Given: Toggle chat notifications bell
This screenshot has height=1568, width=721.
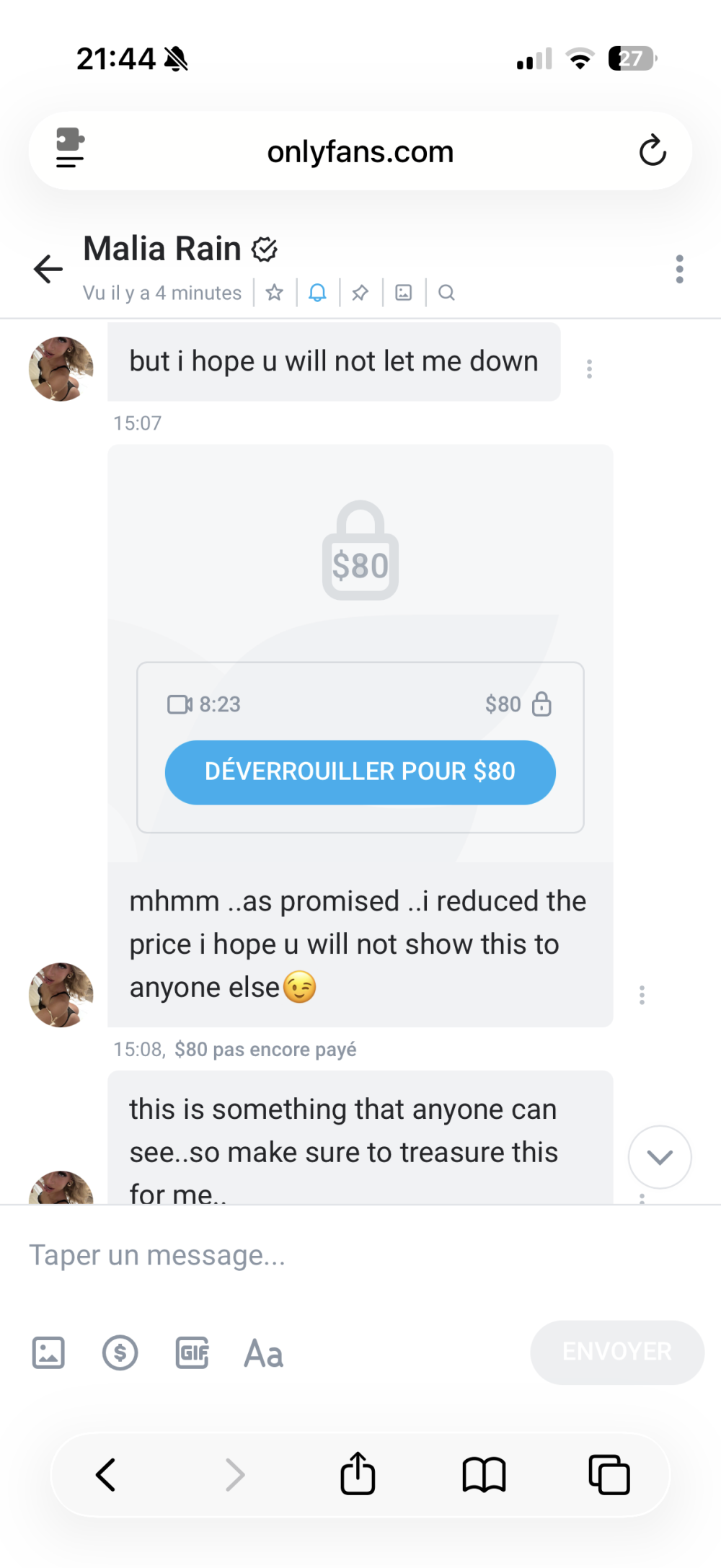Looking at the screenshot, I should [317, 293].
